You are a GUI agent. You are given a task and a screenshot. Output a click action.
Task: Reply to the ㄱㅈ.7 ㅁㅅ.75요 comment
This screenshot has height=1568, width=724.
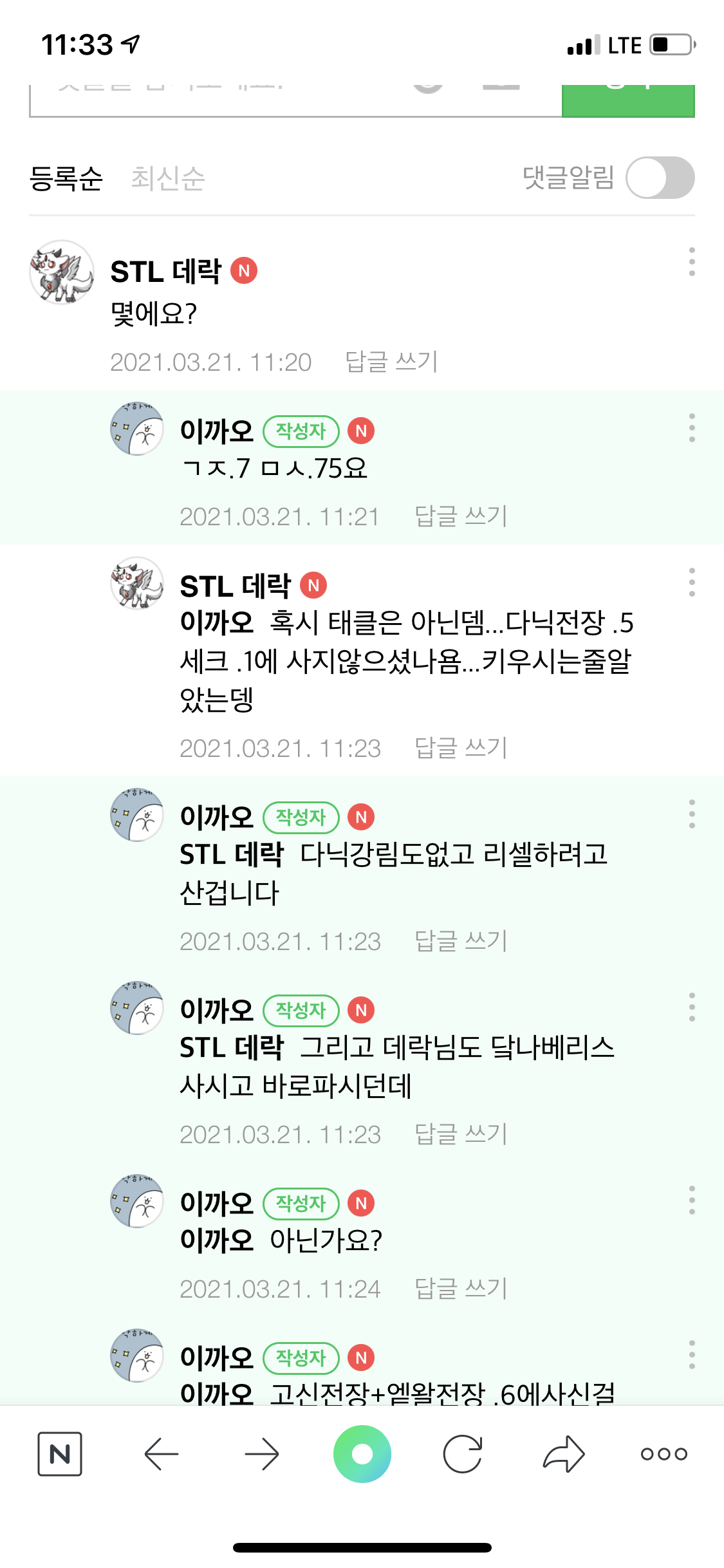coord(461,516)
